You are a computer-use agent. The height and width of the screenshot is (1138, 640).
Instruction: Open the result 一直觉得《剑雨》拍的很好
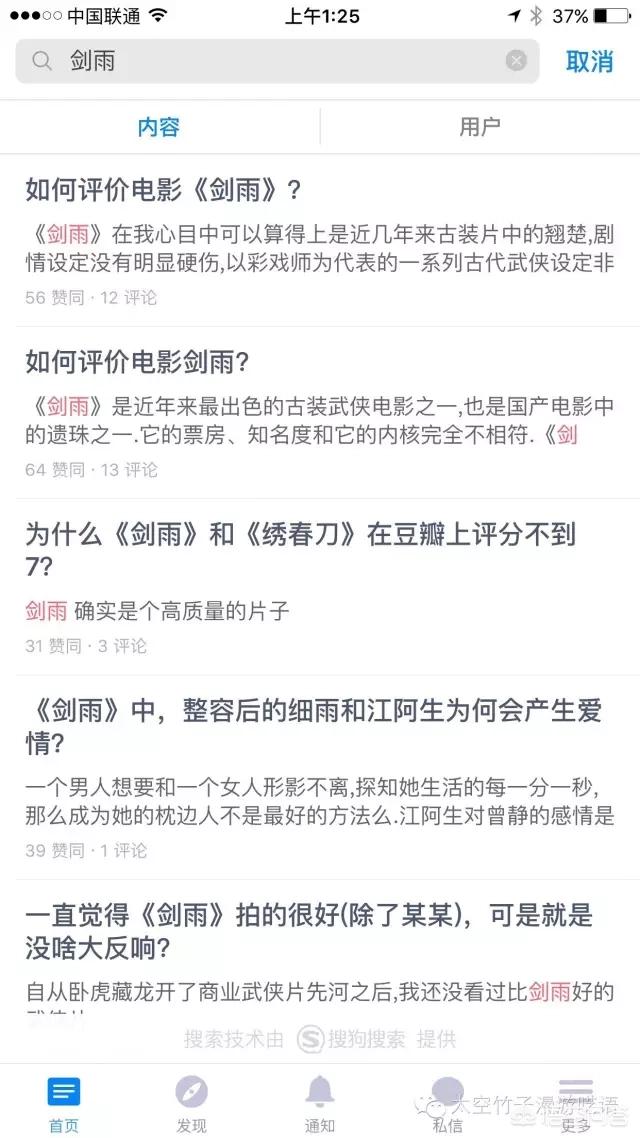tap(309, 930)
